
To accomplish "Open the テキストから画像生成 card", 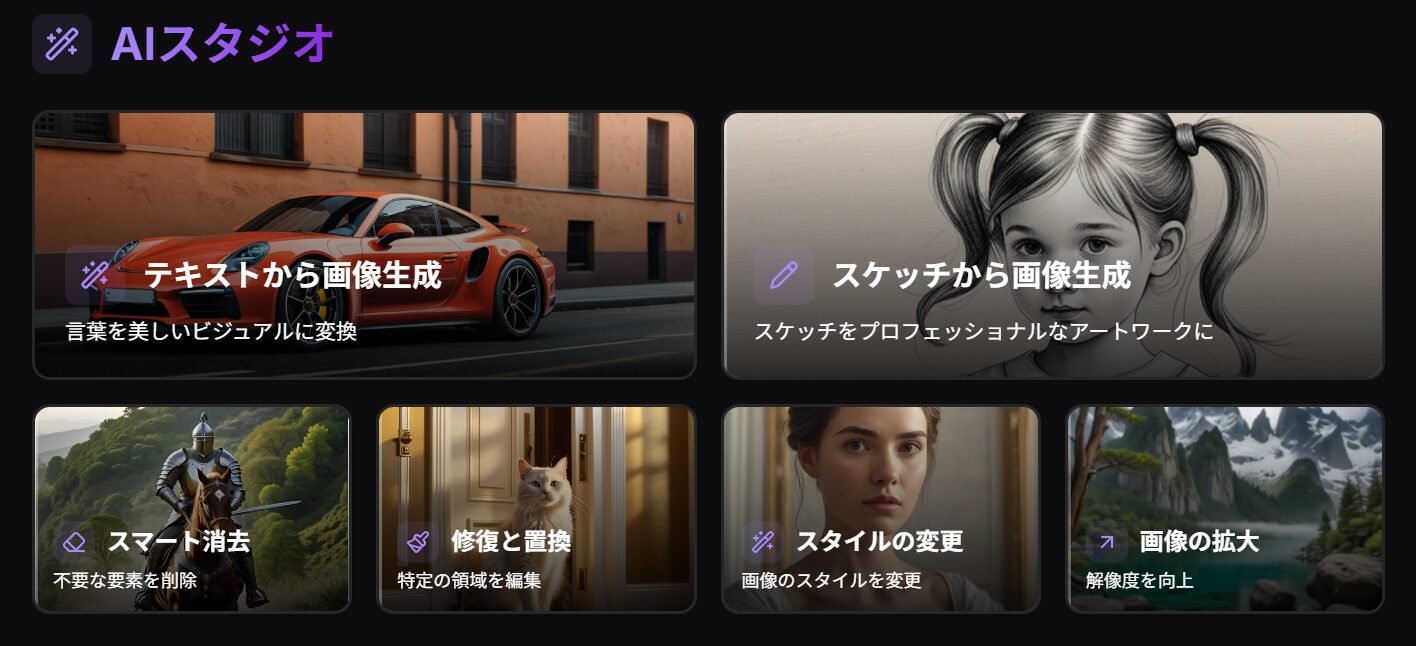I will click(x=364, y=245).
